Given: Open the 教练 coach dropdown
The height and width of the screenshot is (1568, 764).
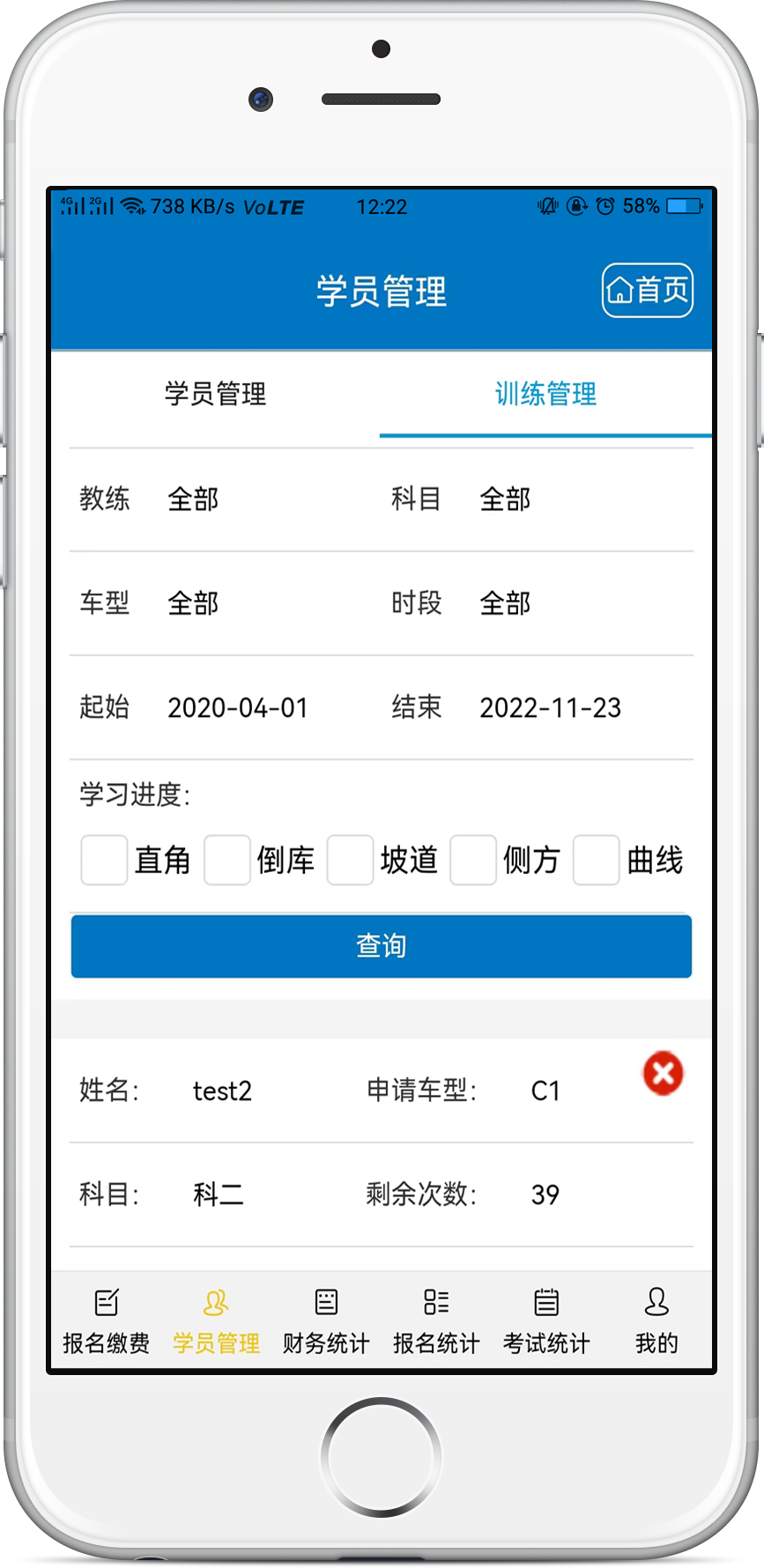Looking at the screenshot, I should (193, 499).
